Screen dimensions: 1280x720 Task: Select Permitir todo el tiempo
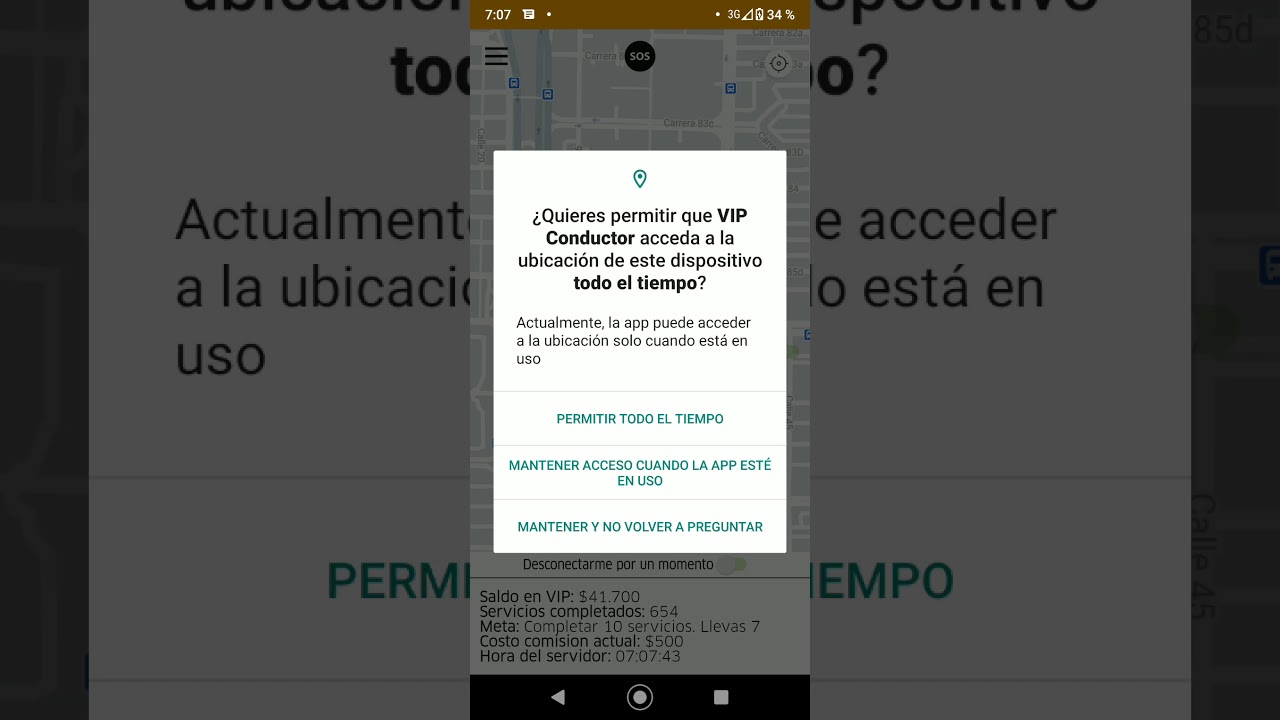pyautogui.click(x=640, y=419)
